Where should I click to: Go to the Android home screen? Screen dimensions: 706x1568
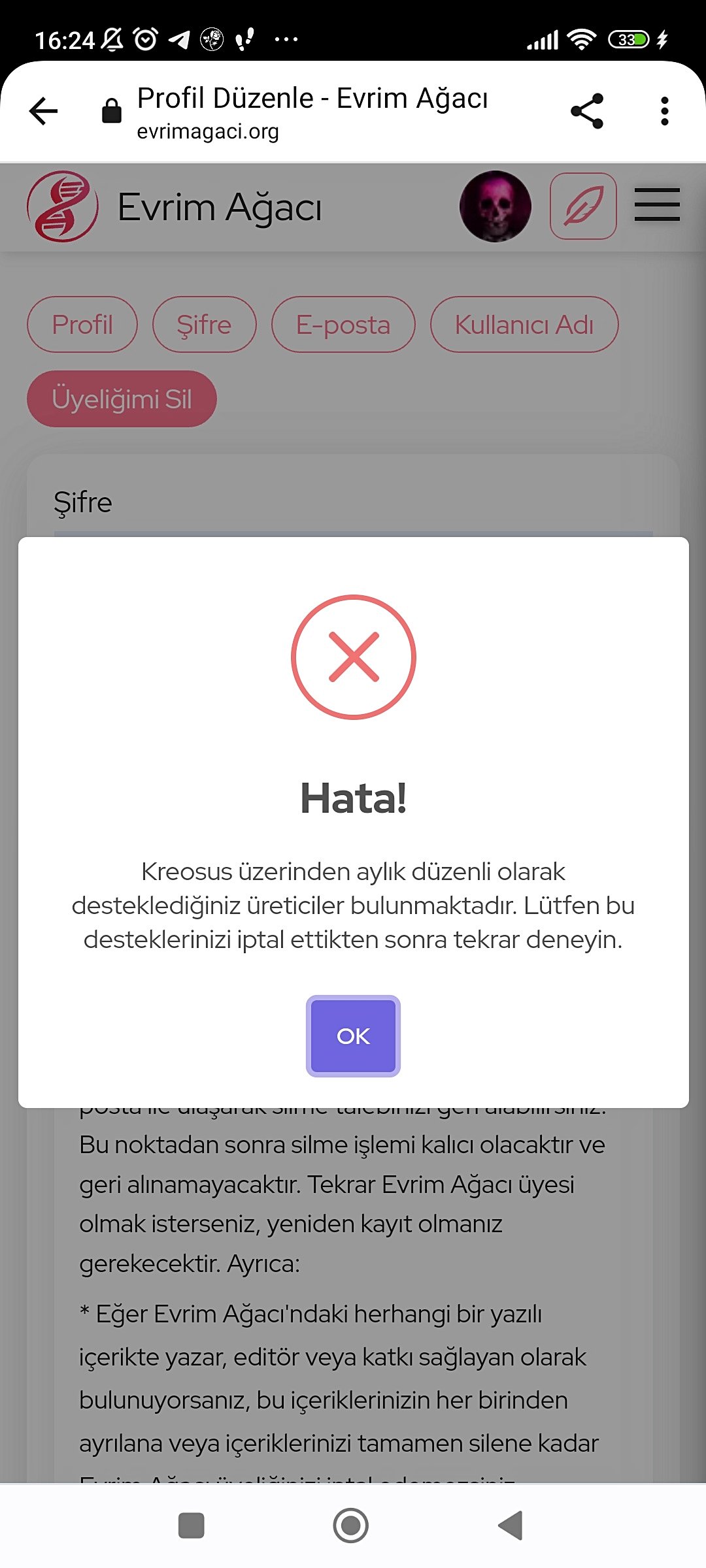click(351, 1526)
